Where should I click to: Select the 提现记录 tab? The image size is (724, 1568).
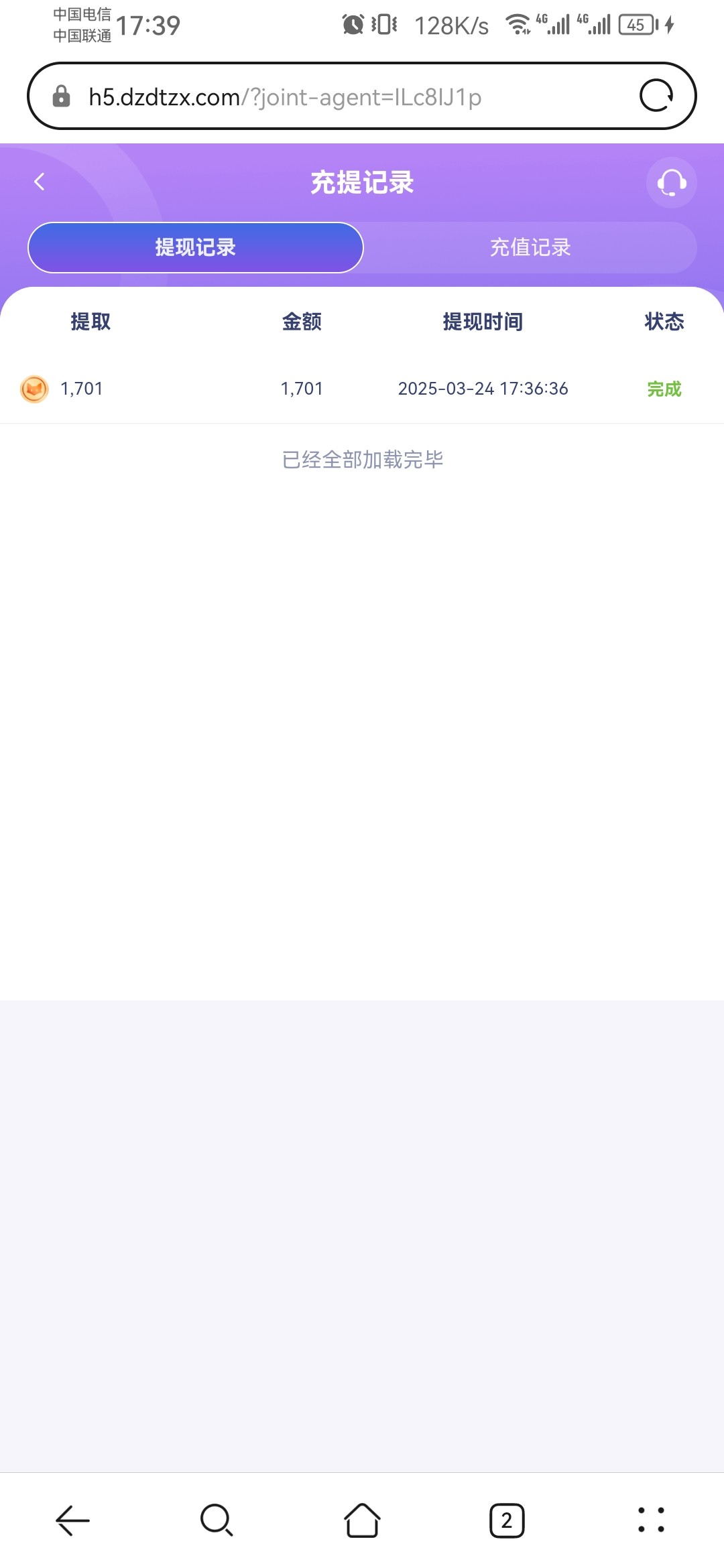[195, 247]
